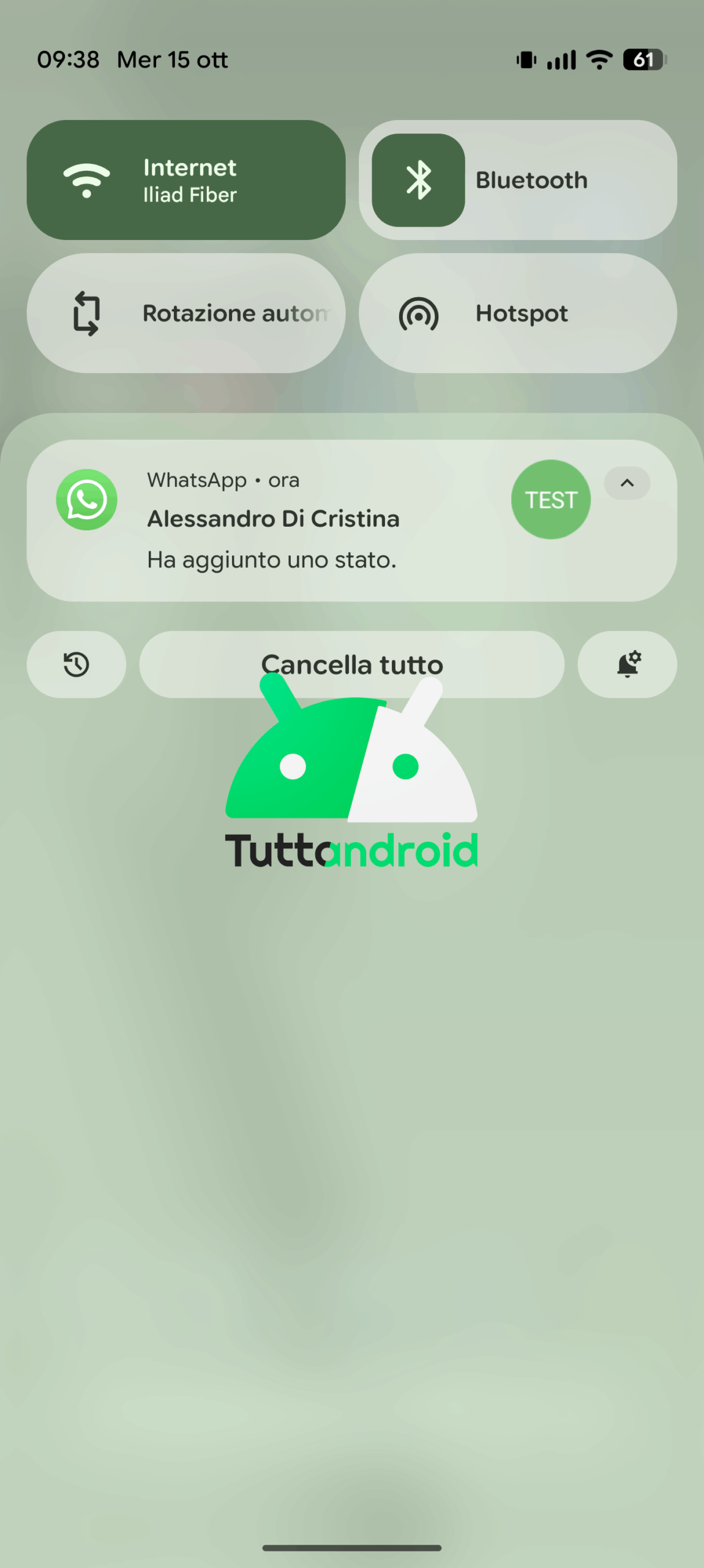Toggle the Bluetooth quick setting
704x1568 pixels.
pyautogui.click(x=419, y=181)
